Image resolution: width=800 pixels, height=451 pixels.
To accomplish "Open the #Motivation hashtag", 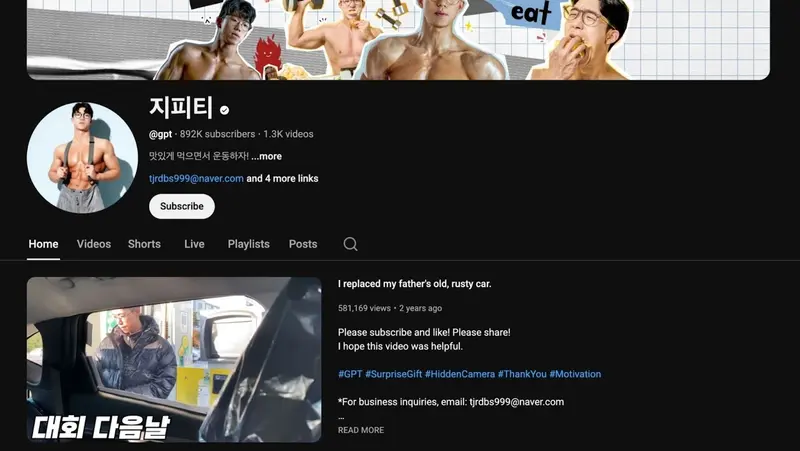I will pyautogui.click(x=575, y=374).
